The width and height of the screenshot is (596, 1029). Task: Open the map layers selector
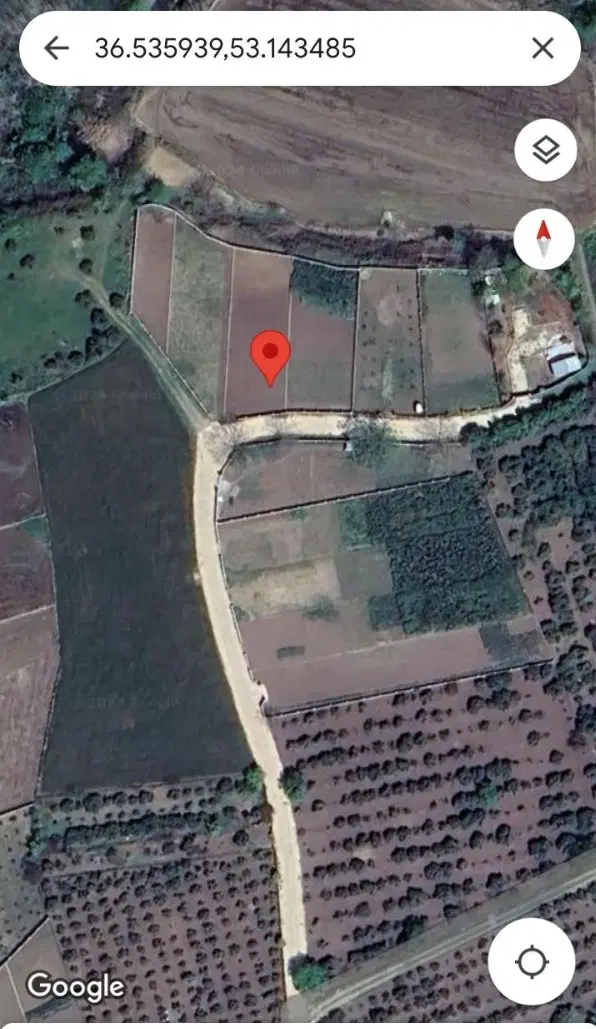[x=545, y=150]
